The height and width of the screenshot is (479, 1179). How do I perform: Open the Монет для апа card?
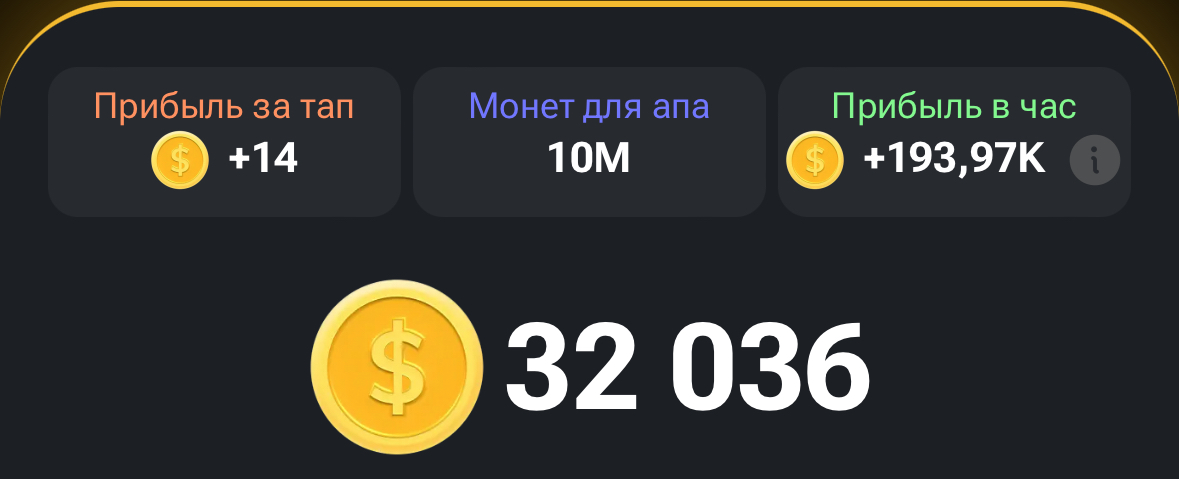(x=589, y=141)
